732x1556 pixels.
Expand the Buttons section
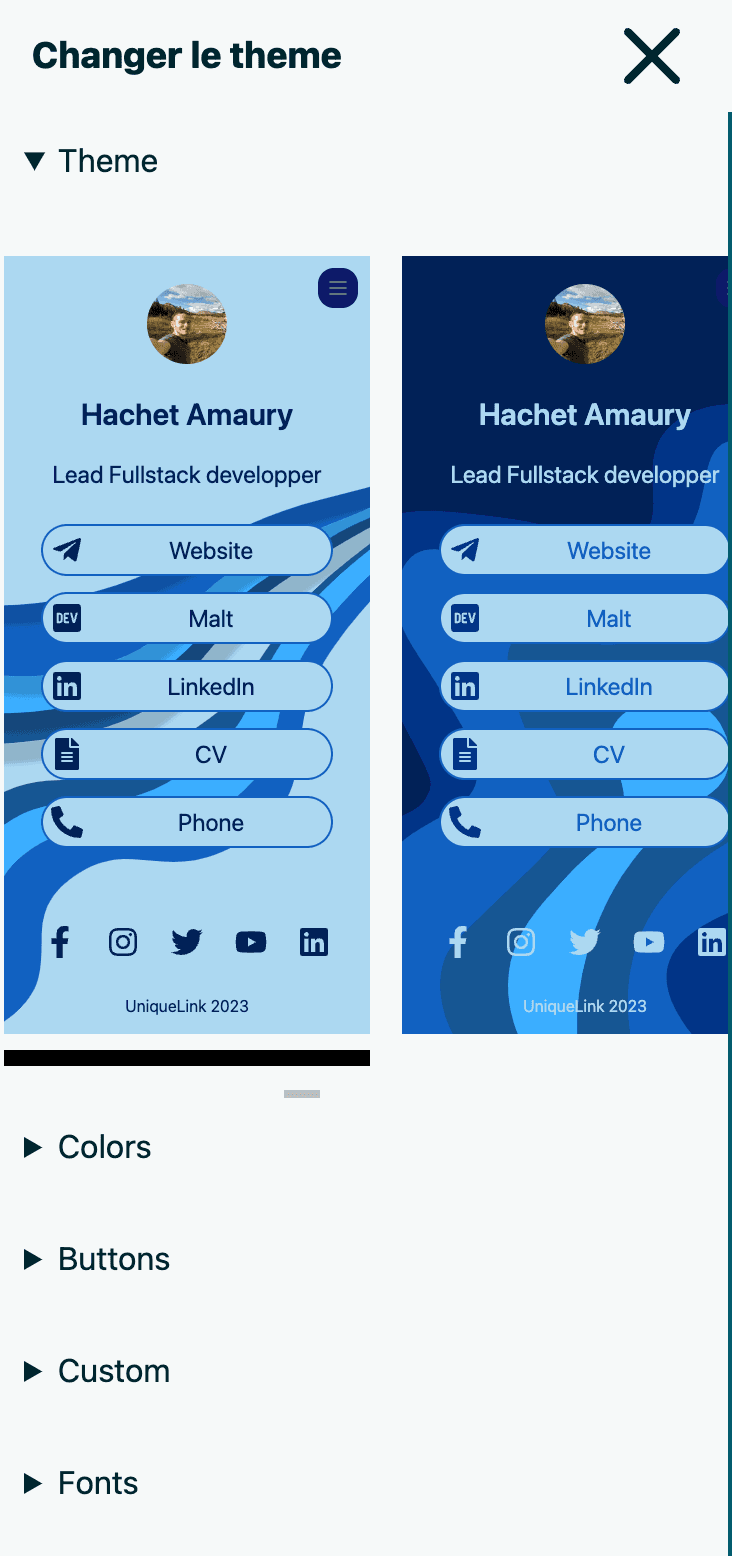(x=98, y=1259)
